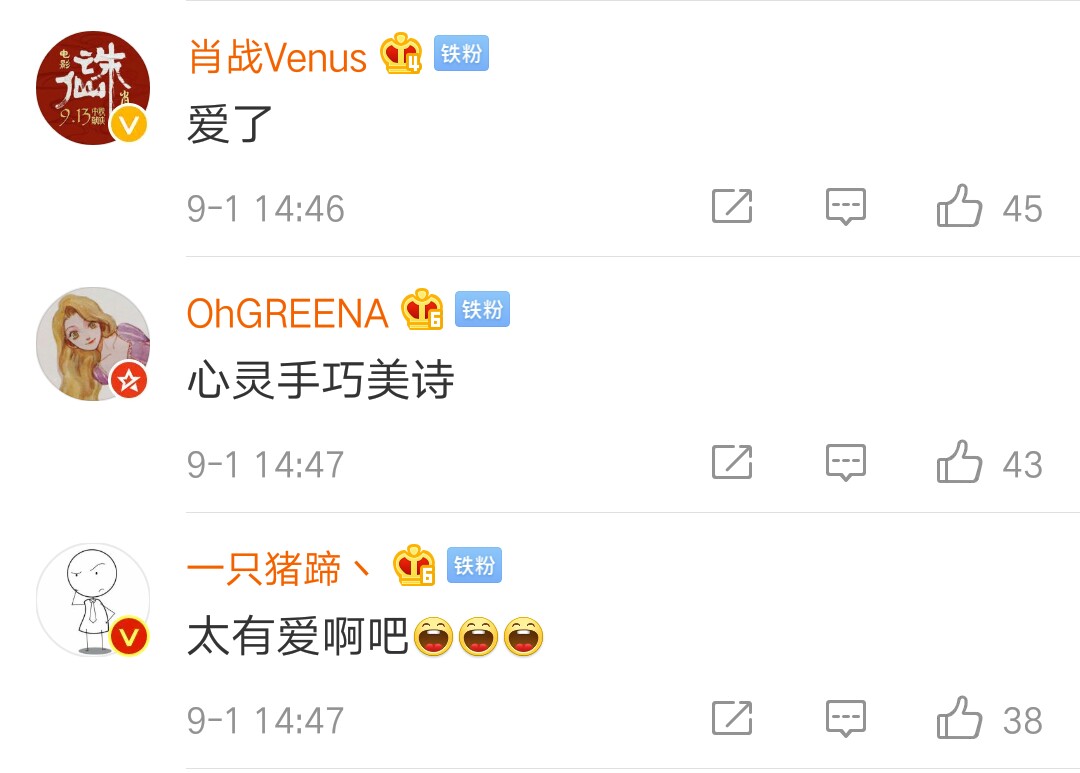Like 肖战Venus's comment with 45 likes
The image size is (1080, 773).
click(x=958, y=206)
